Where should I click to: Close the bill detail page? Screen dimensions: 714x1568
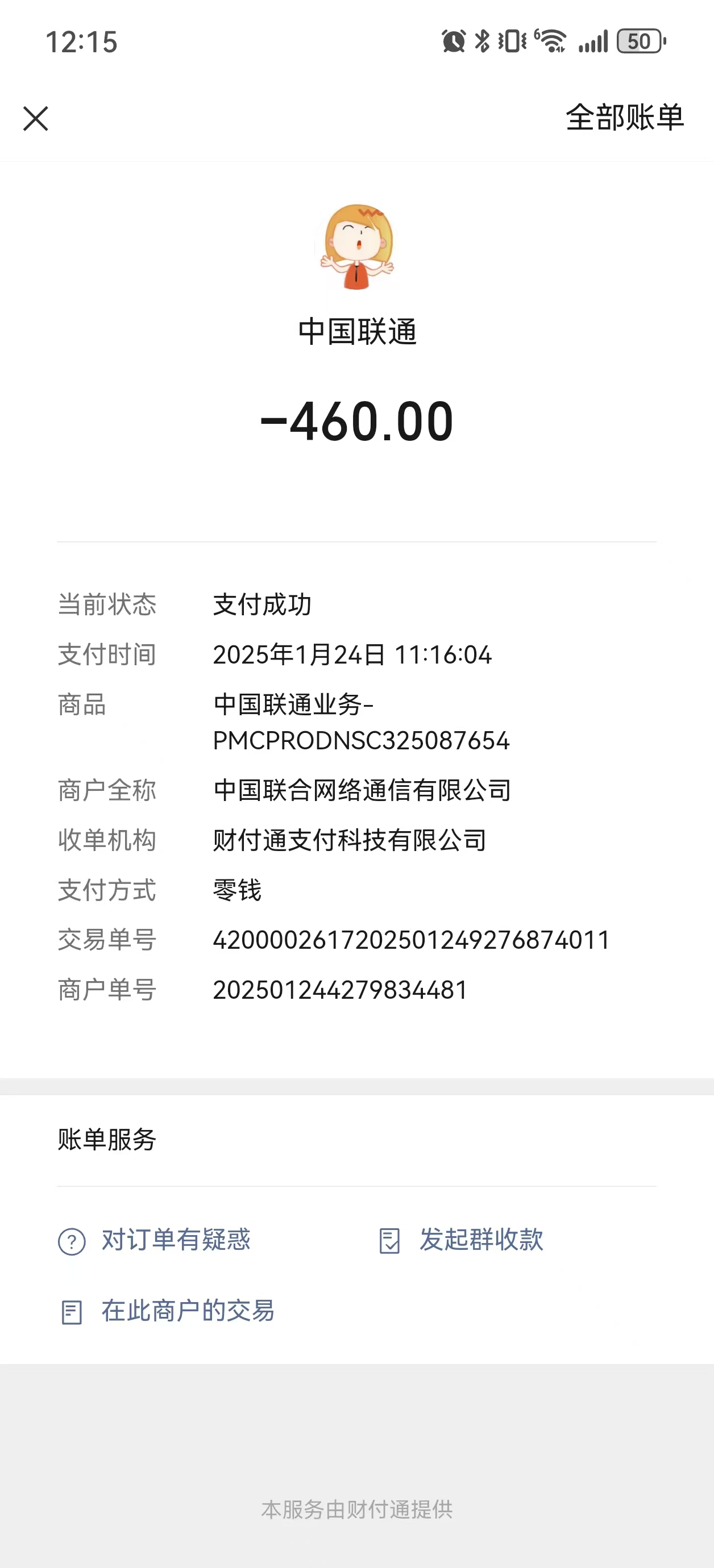35,119
